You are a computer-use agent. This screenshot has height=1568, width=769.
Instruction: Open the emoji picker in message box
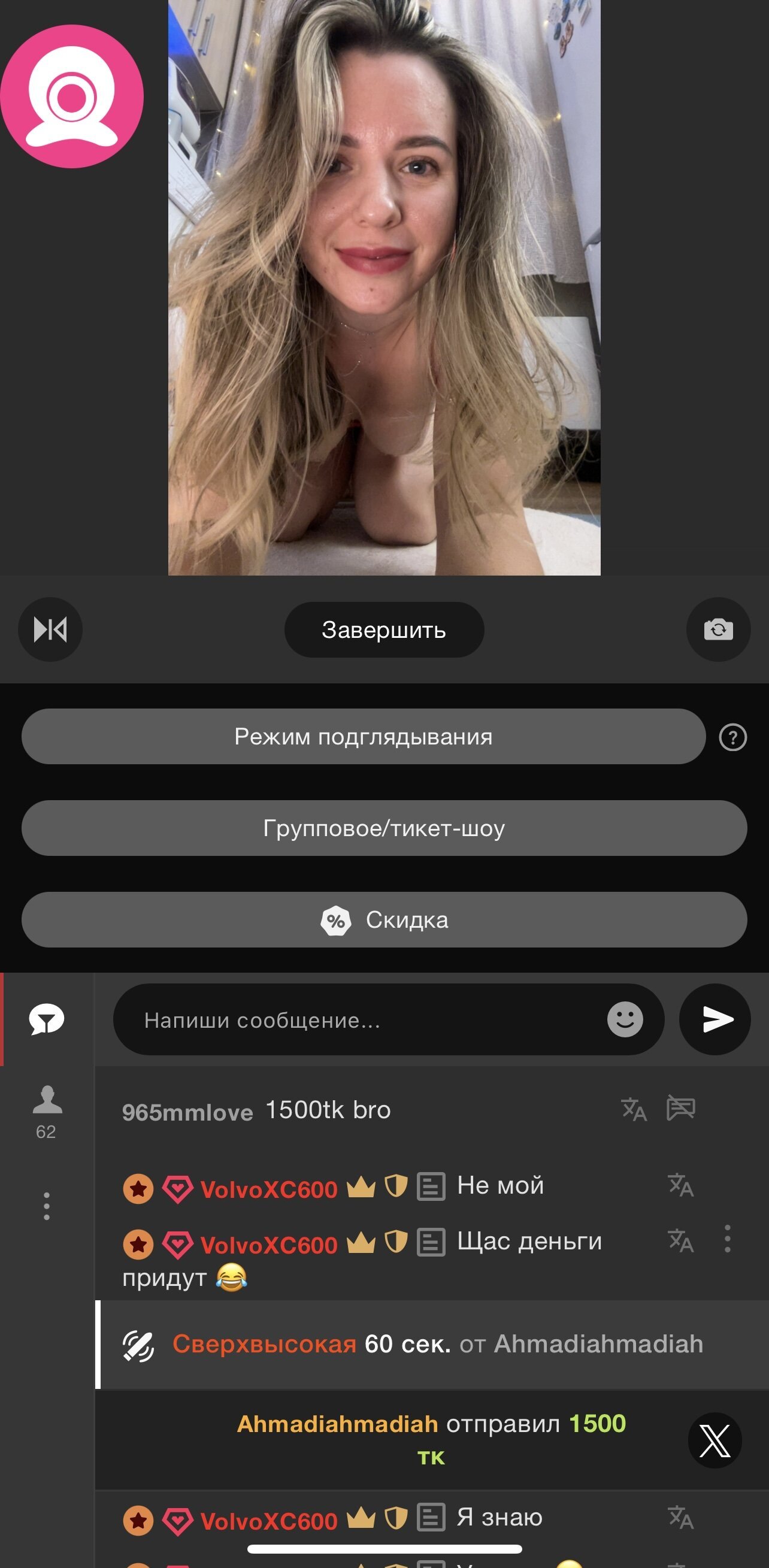coord(625,1019)
